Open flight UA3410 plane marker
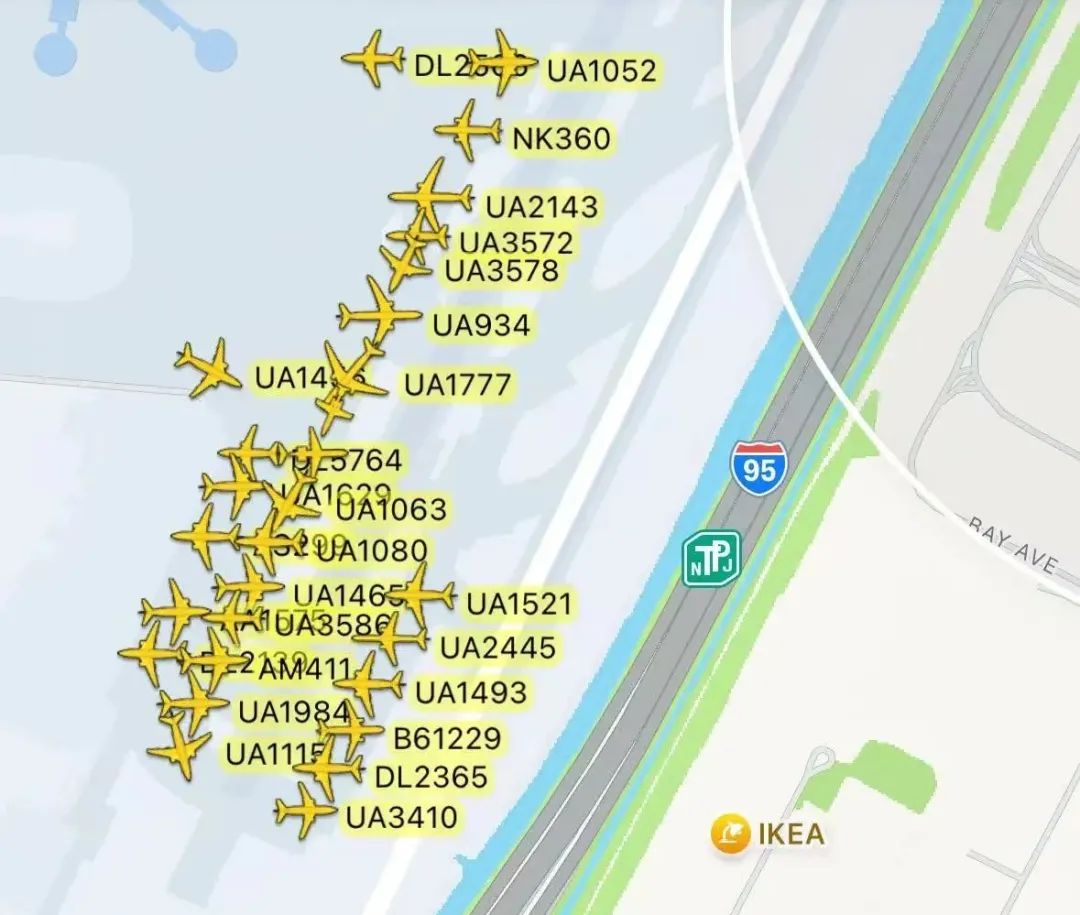Screen dimensions: 1080x915 (x=304, y=810)
